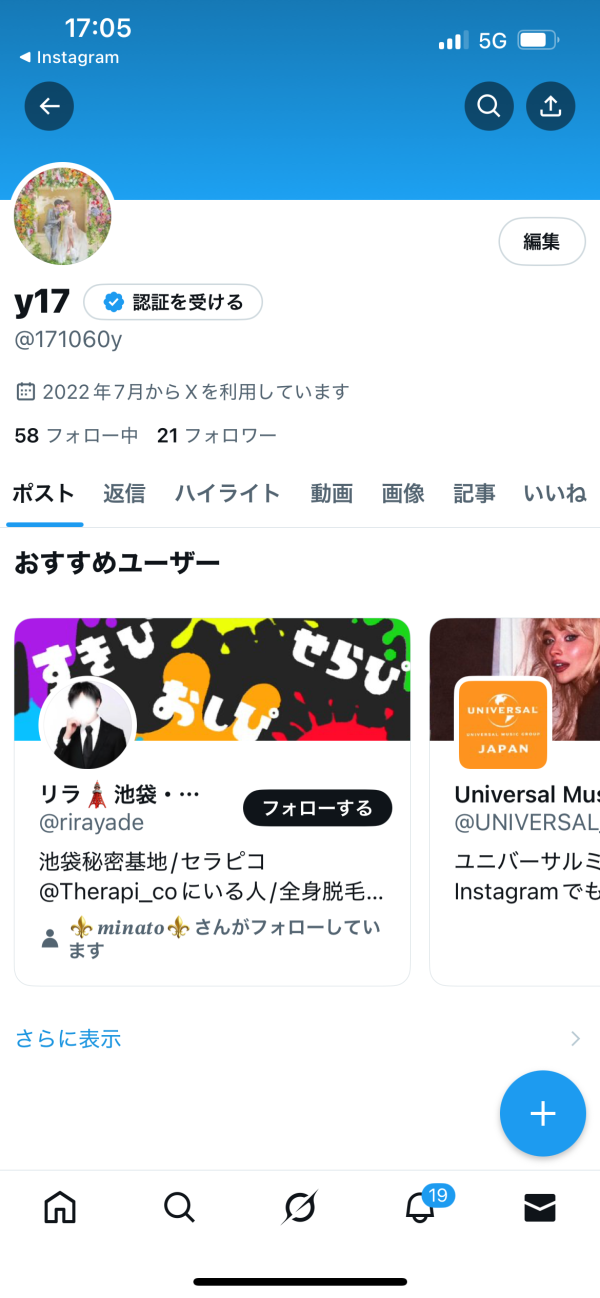Share this profile via the upload icon

550,105
